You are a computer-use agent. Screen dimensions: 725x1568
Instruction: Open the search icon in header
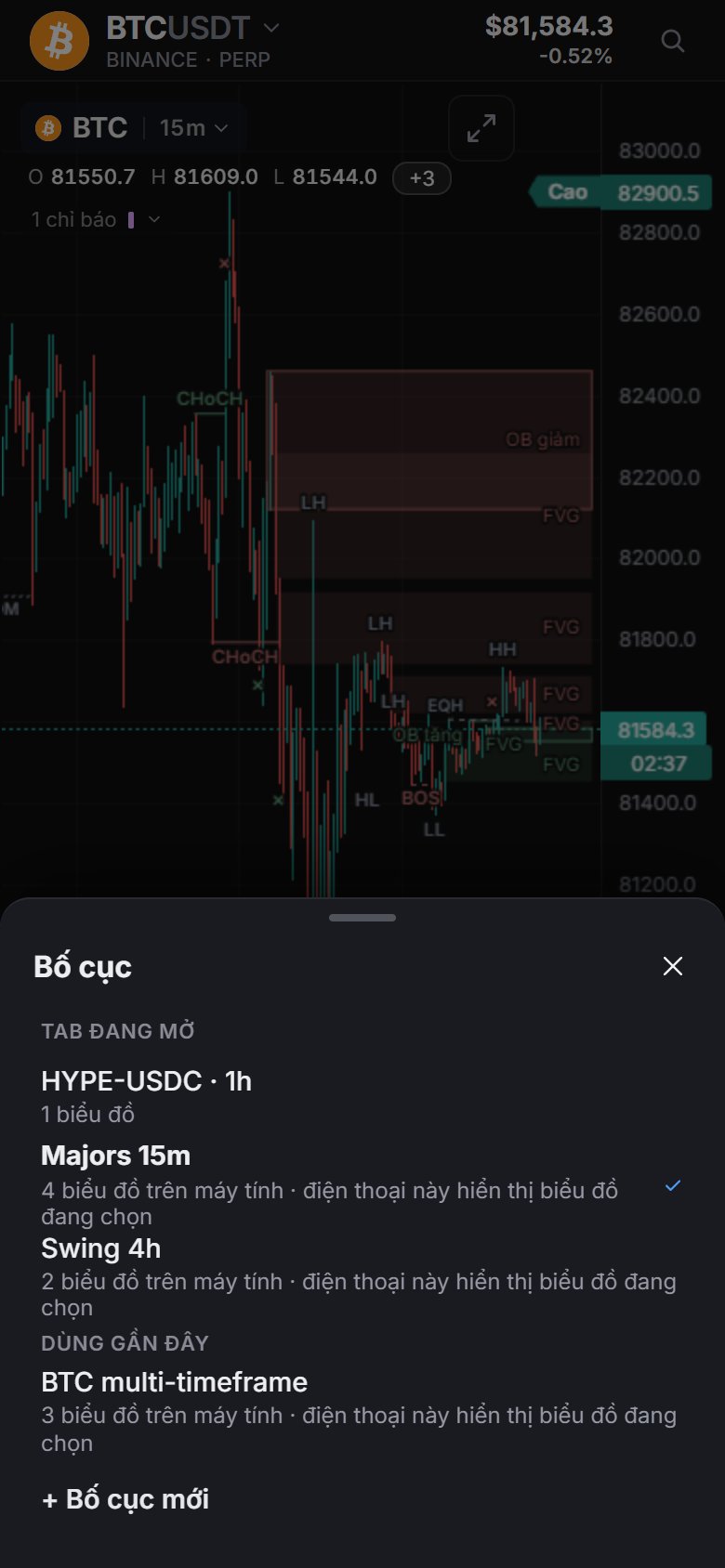pyautogui.click(x=673, y=41)
